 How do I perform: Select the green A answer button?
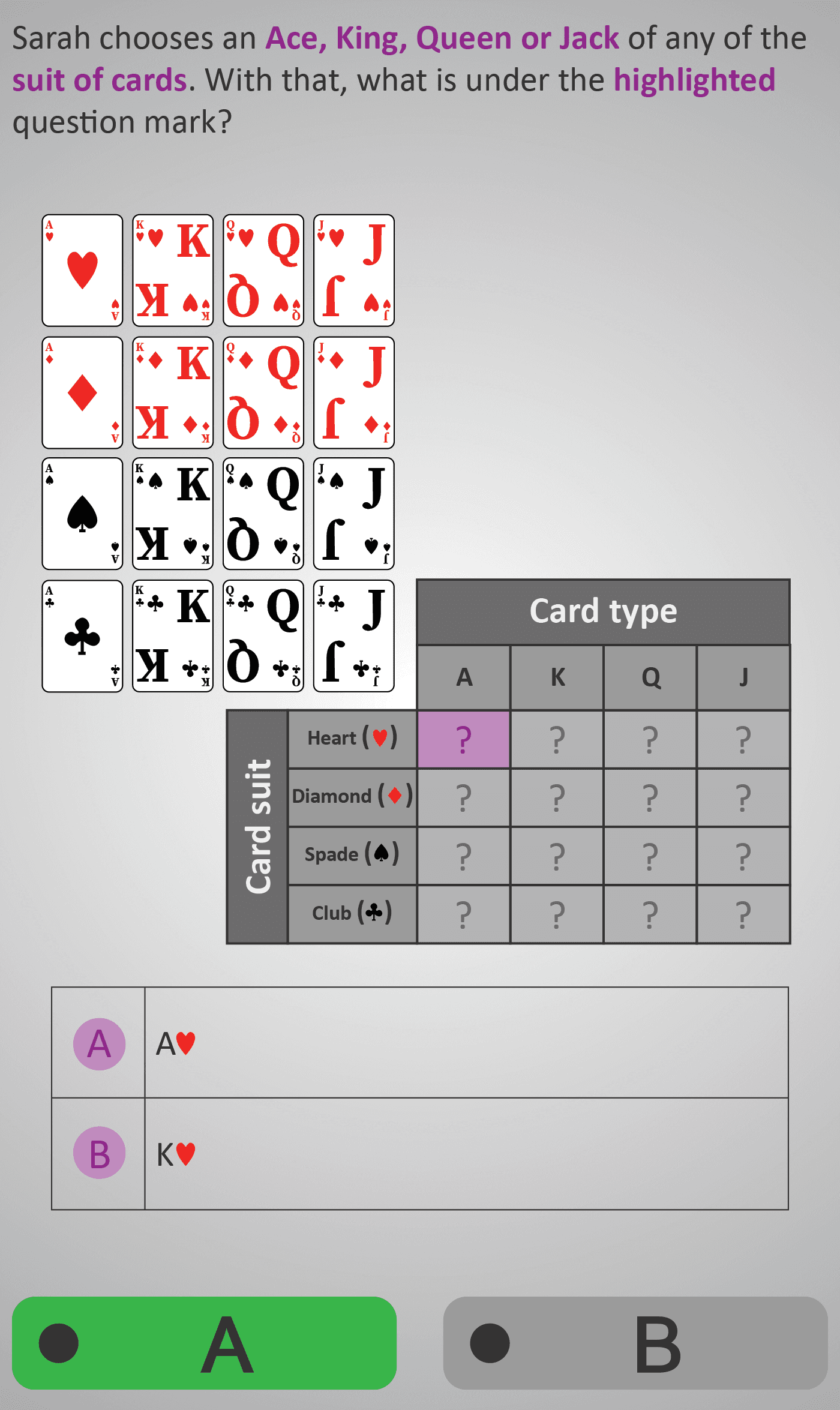[204, 1343]
